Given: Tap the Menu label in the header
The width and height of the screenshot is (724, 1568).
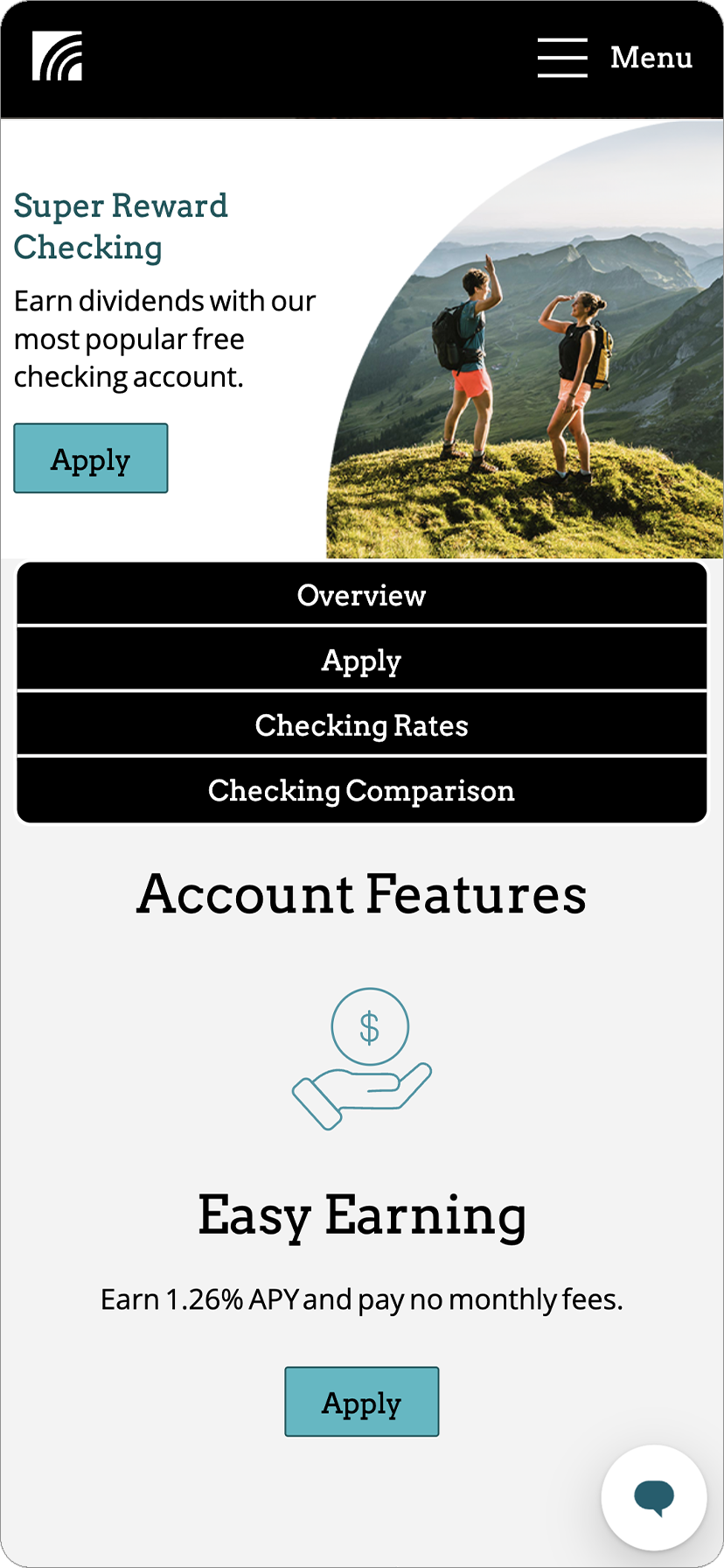Looking at the screenshot, I should 651,57.
